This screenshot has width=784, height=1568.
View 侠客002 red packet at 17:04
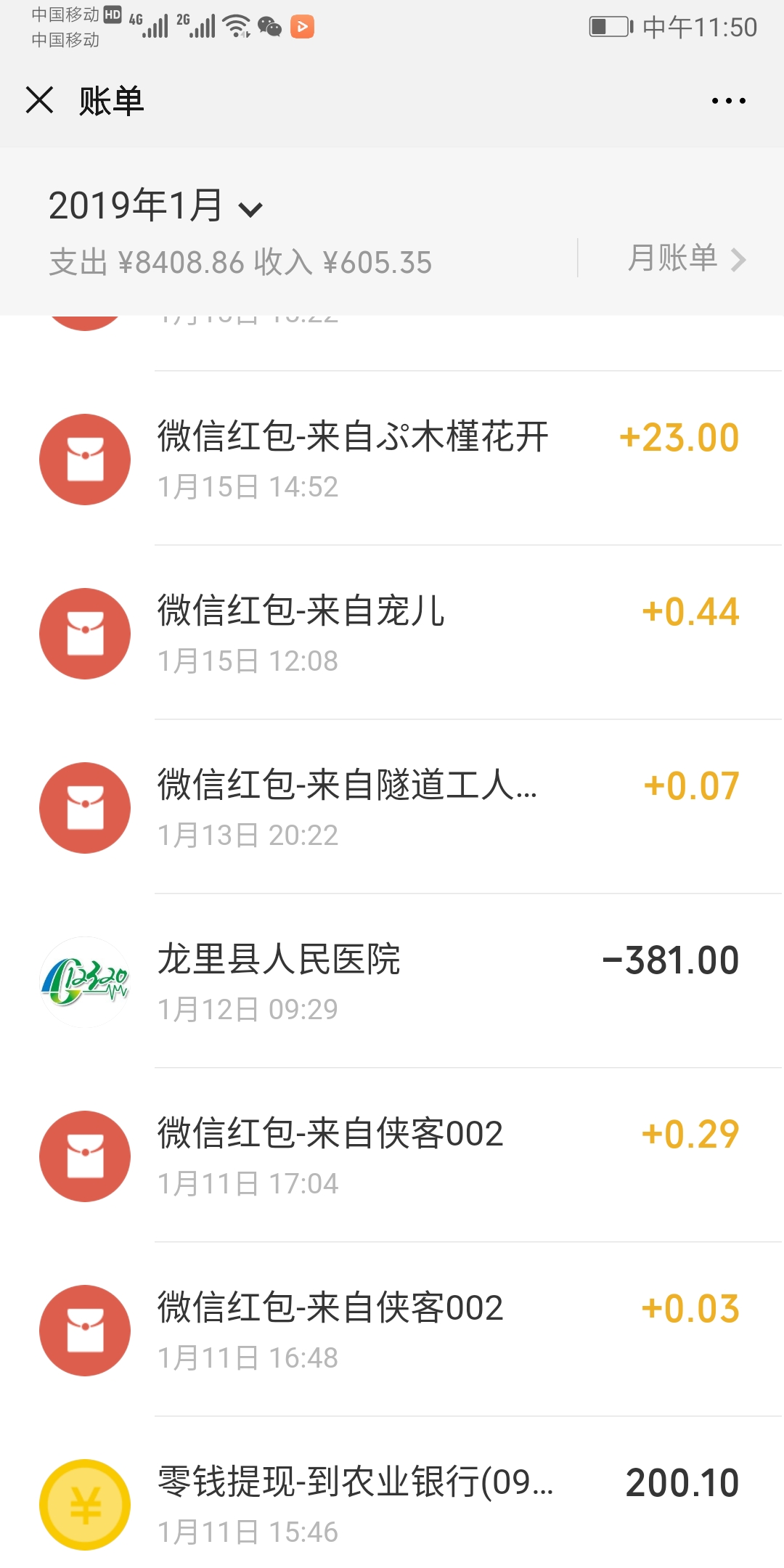tap(392, 1156)
